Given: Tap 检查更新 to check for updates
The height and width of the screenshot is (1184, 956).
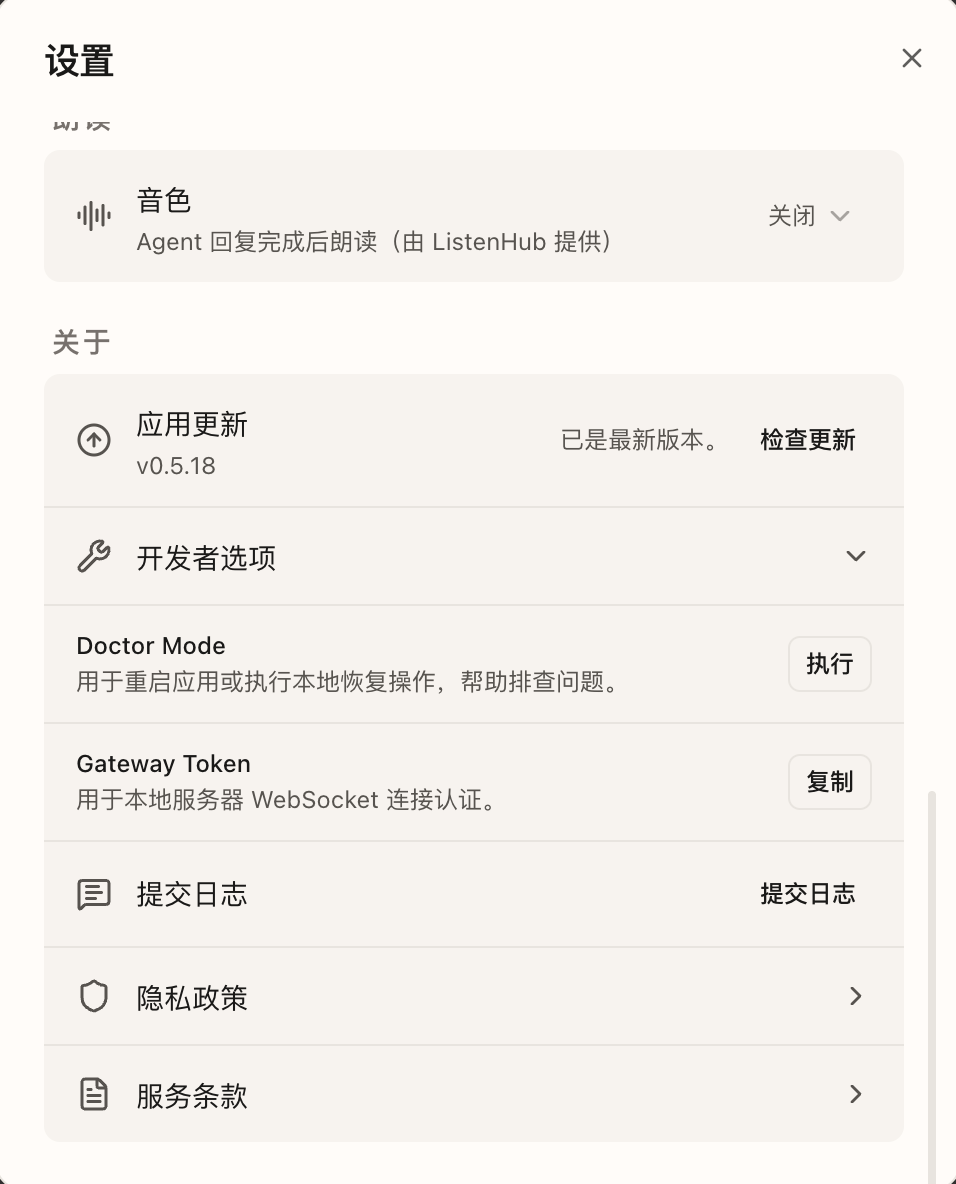Looking at the screenshot, I should (807, 440).
